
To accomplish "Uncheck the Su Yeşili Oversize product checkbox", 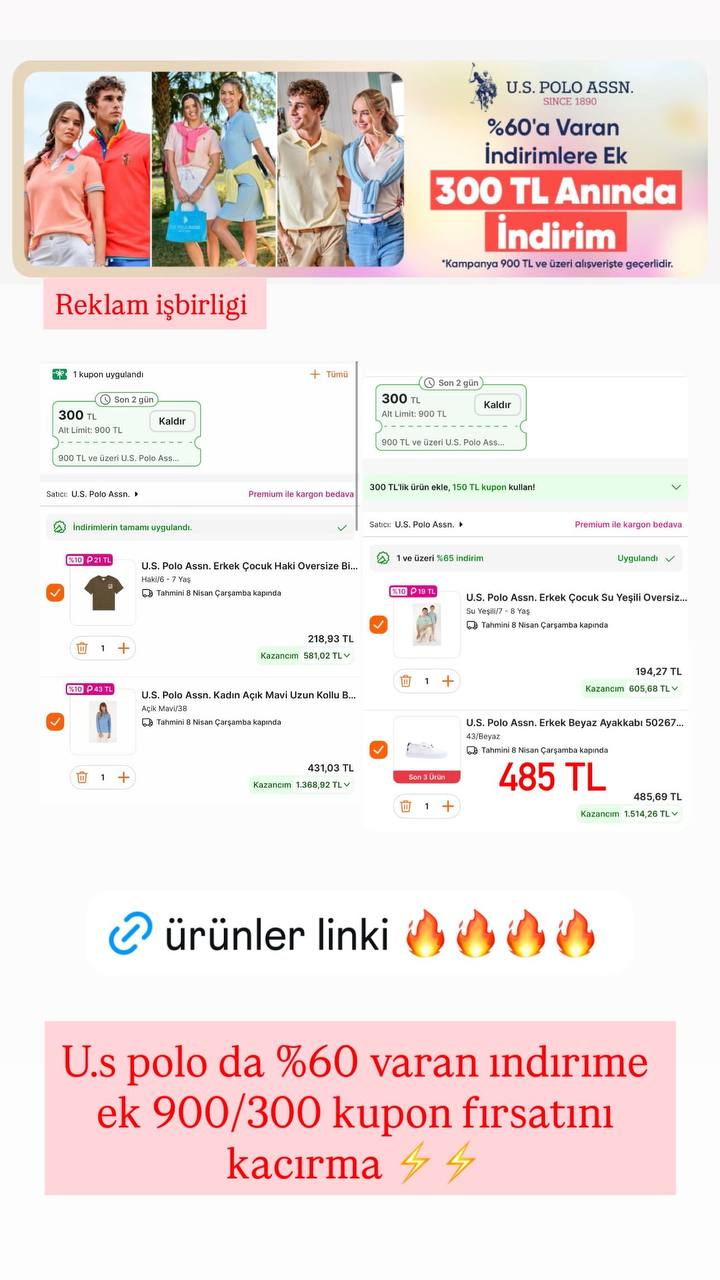I will tap(378, 624).
